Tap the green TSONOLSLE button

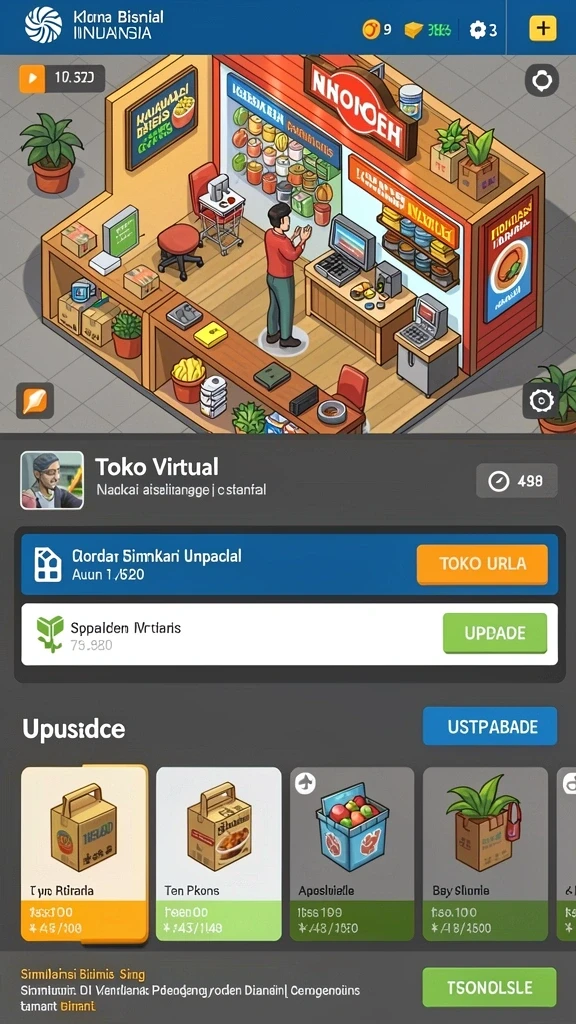pos(489,987)
